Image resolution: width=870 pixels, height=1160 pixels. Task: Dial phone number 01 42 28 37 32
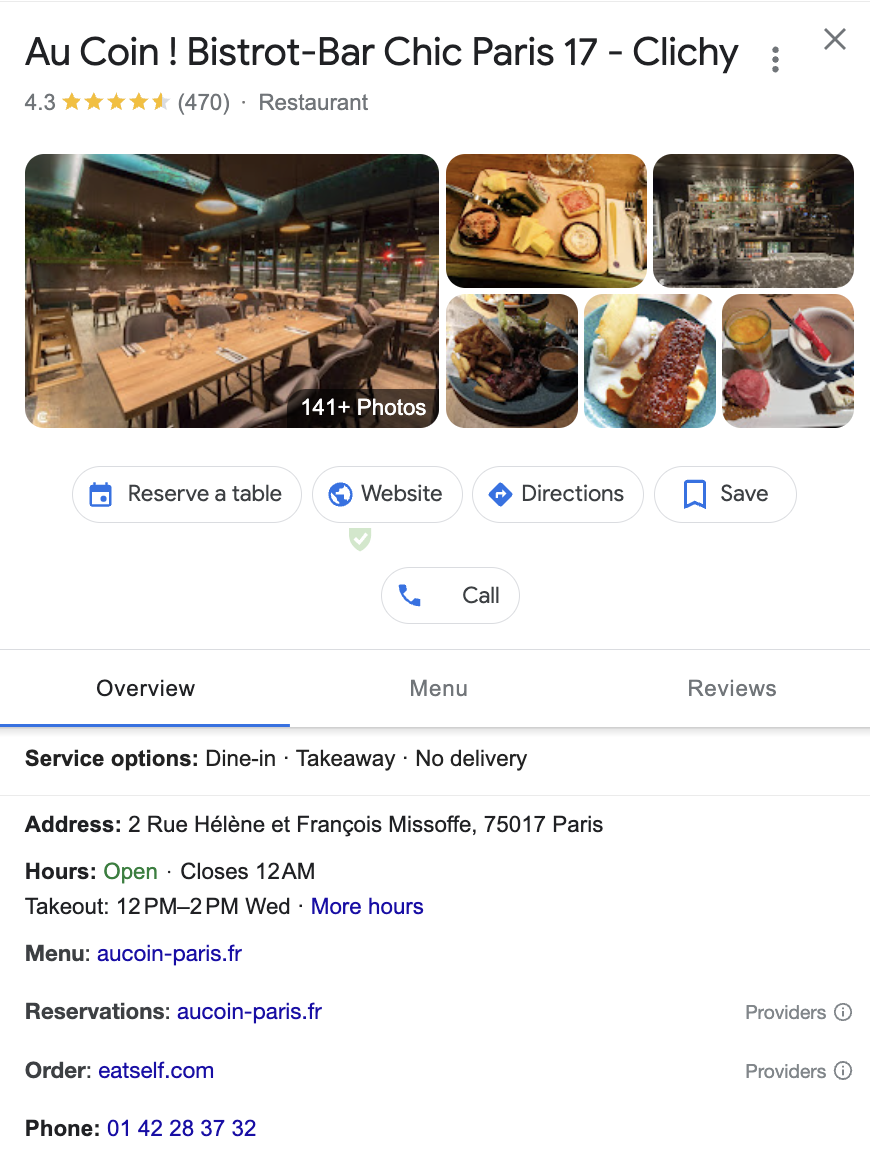[x=182, y=1128]
